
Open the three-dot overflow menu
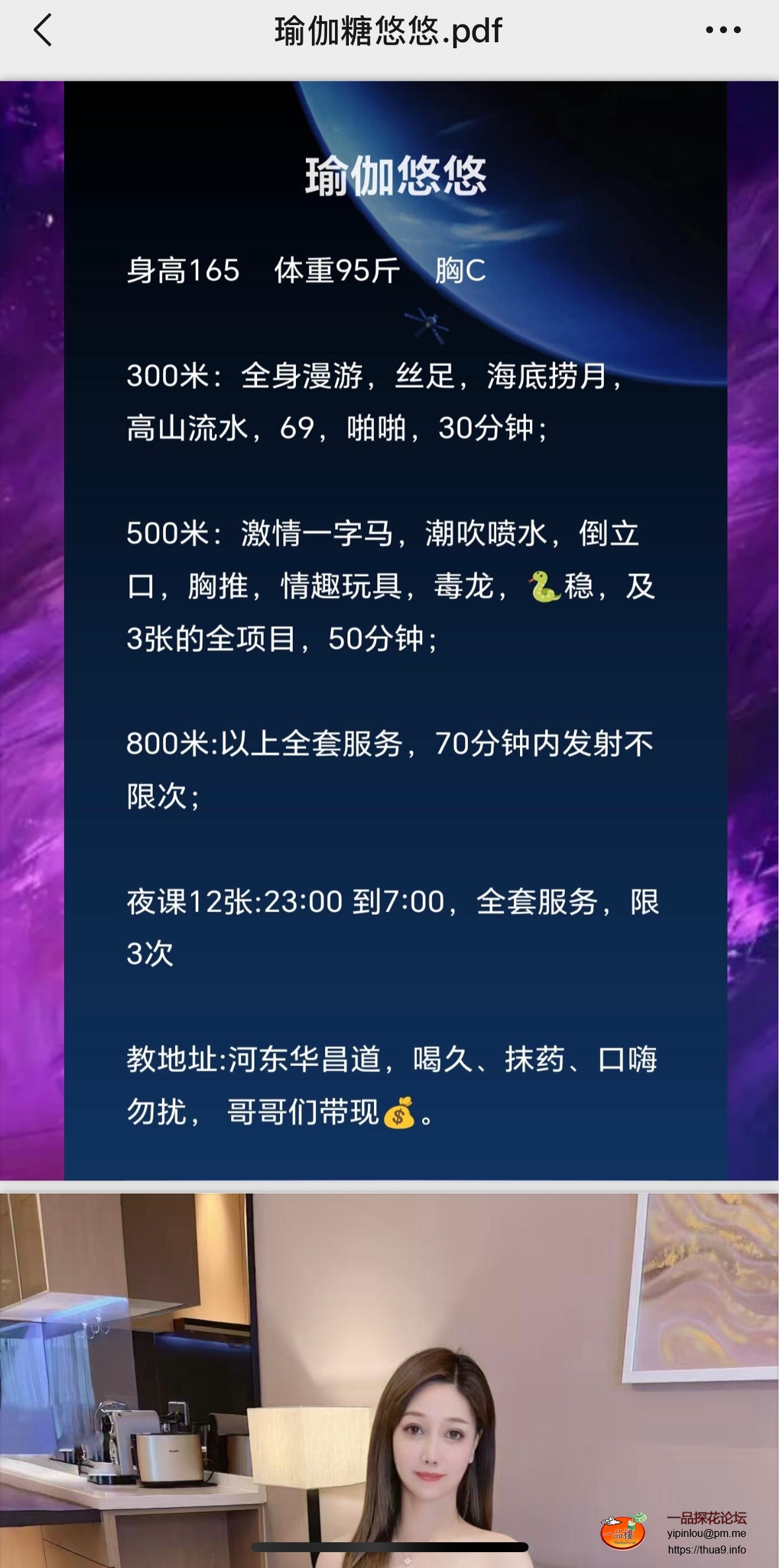pos(723,30)
